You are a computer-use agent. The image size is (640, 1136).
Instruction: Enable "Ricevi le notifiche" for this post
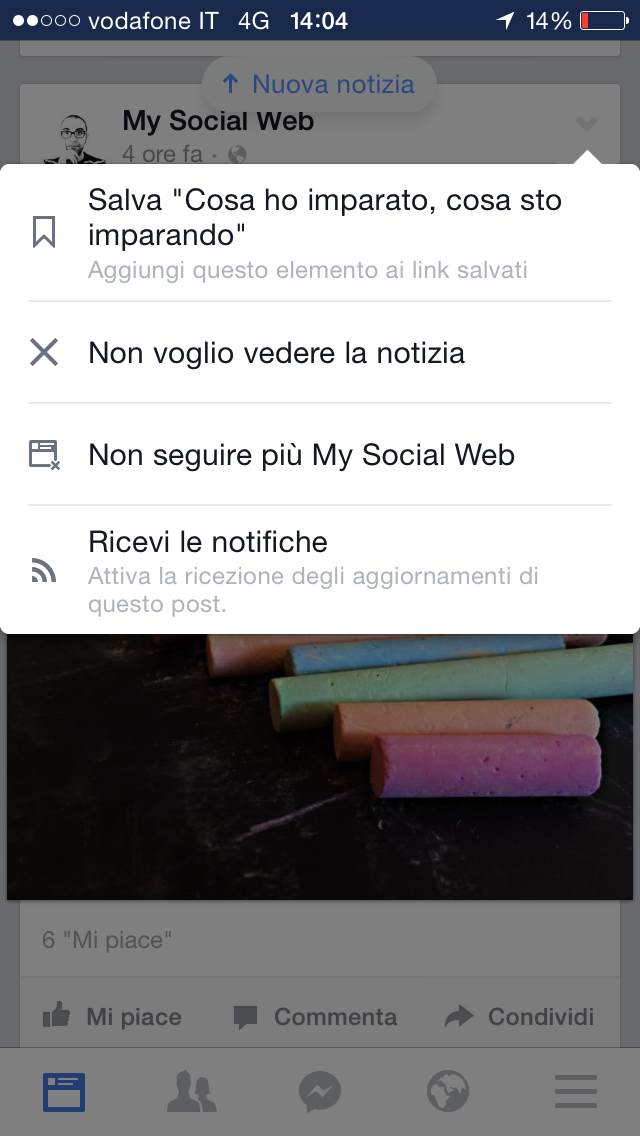320,570
